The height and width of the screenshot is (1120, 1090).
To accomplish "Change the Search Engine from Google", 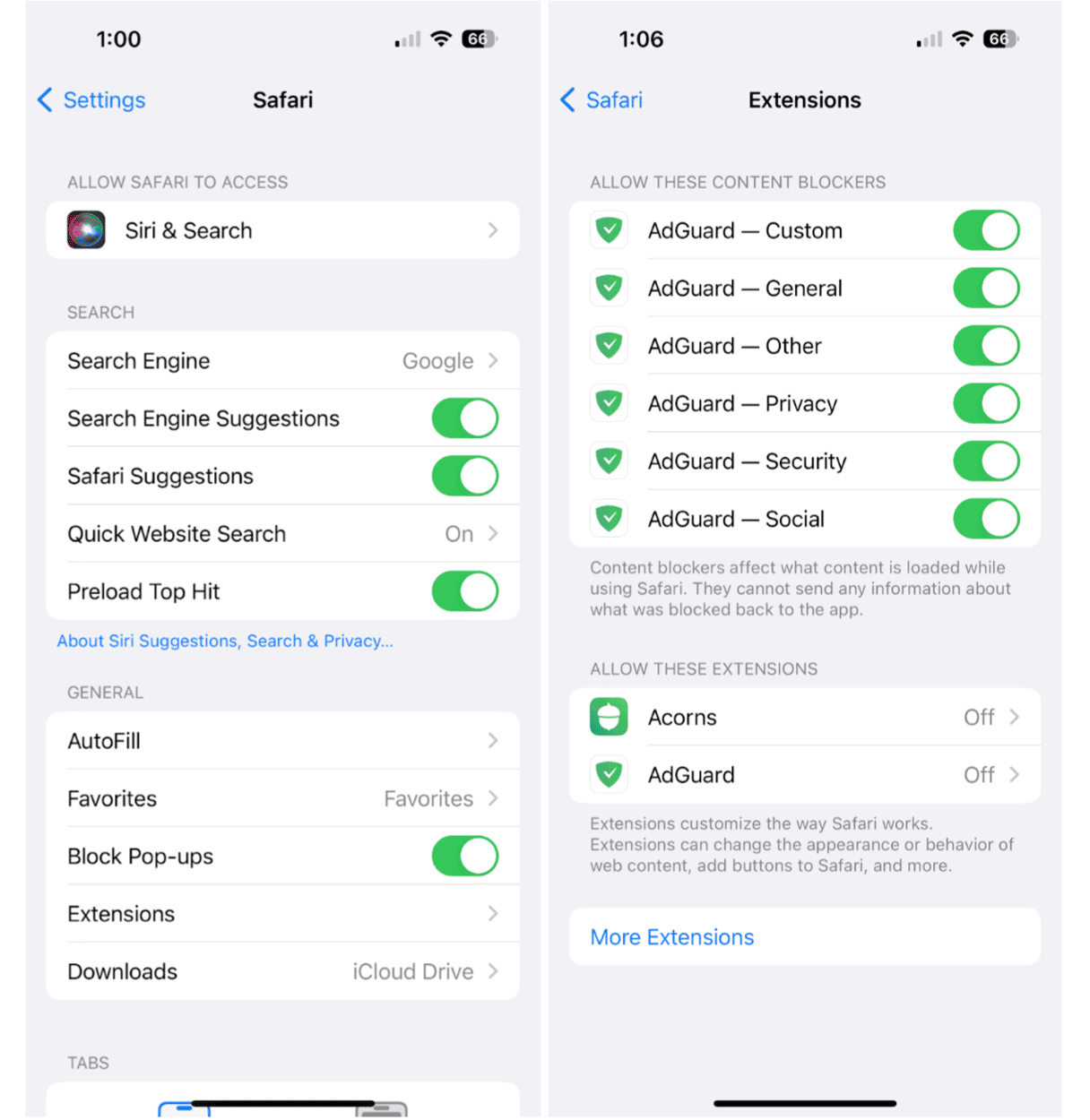I will (x=282, y=361).
